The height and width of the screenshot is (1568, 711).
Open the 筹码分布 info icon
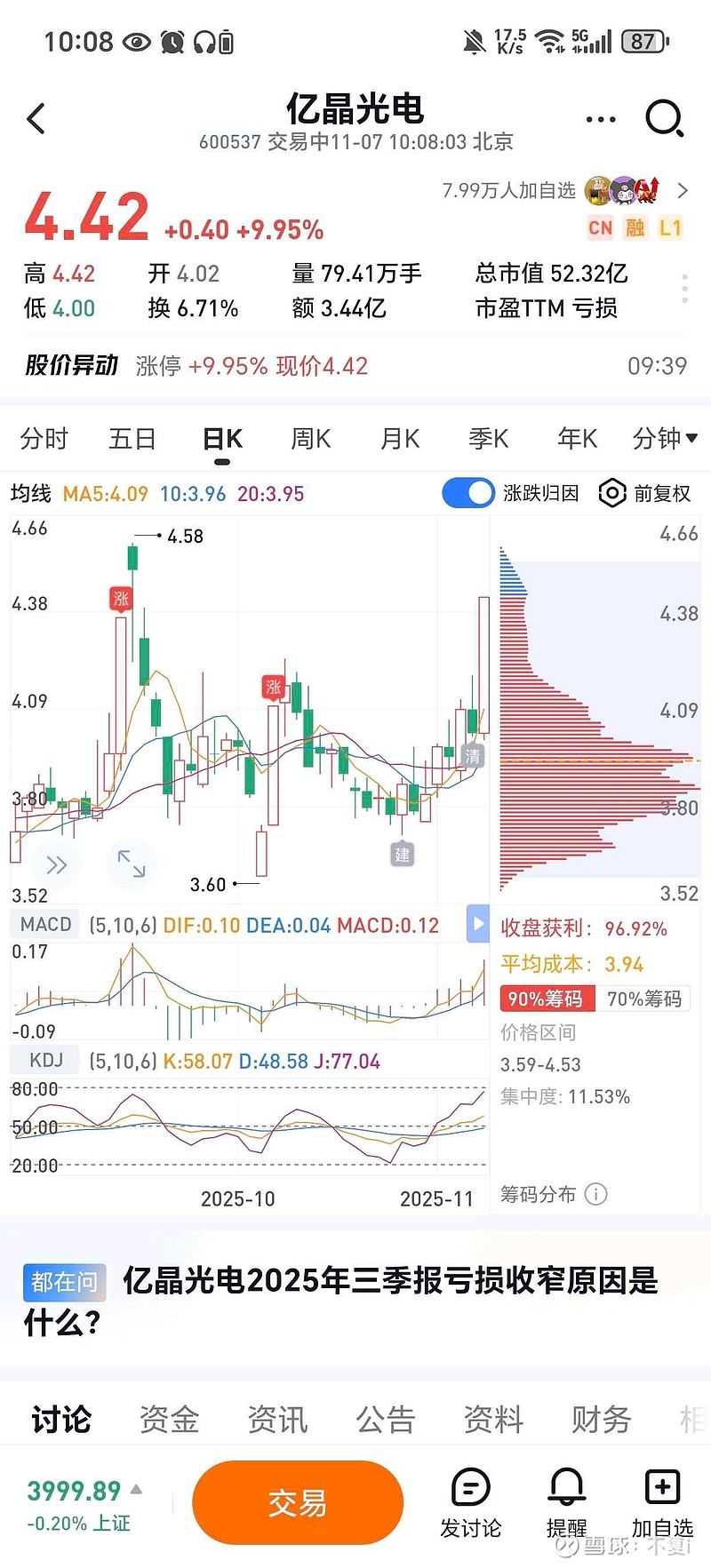pyautogui.click(x=596, y=1194)
